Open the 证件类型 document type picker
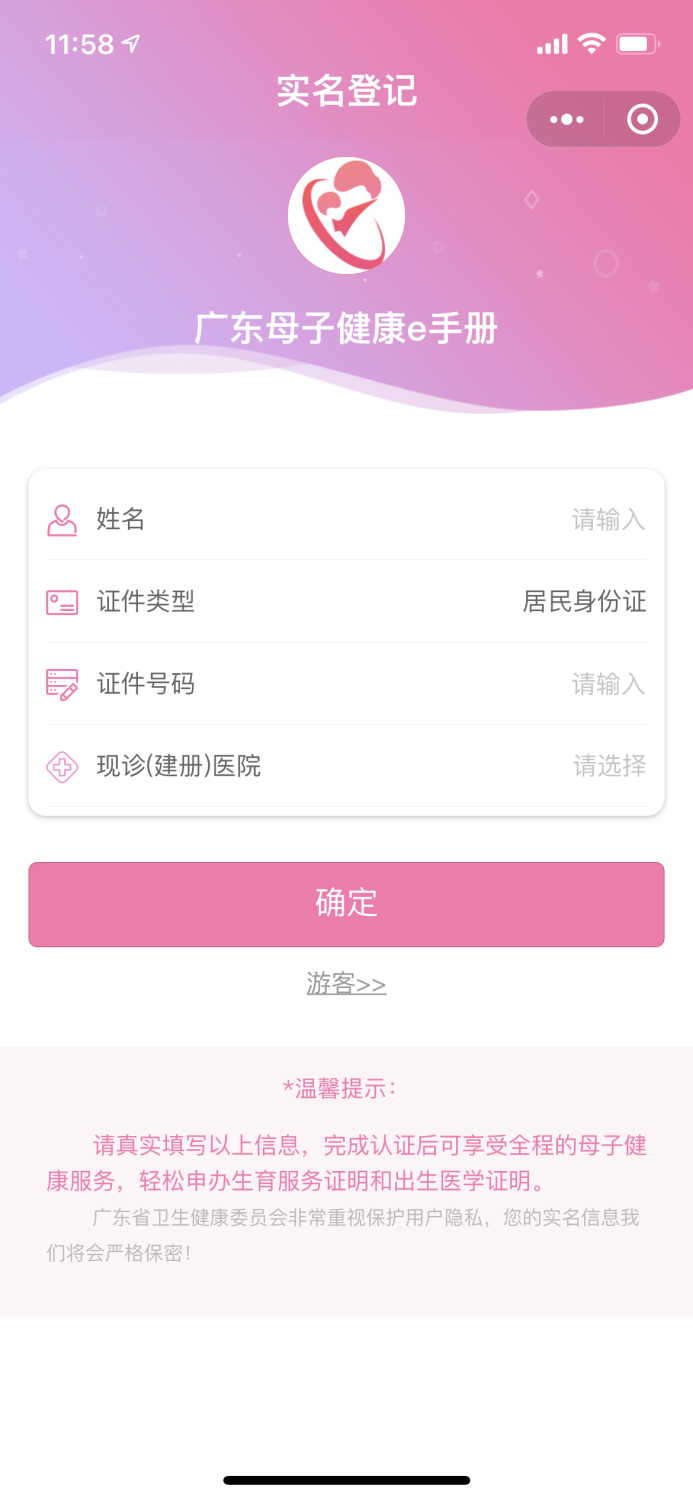 pyautogui.click(x=346, y=601)
